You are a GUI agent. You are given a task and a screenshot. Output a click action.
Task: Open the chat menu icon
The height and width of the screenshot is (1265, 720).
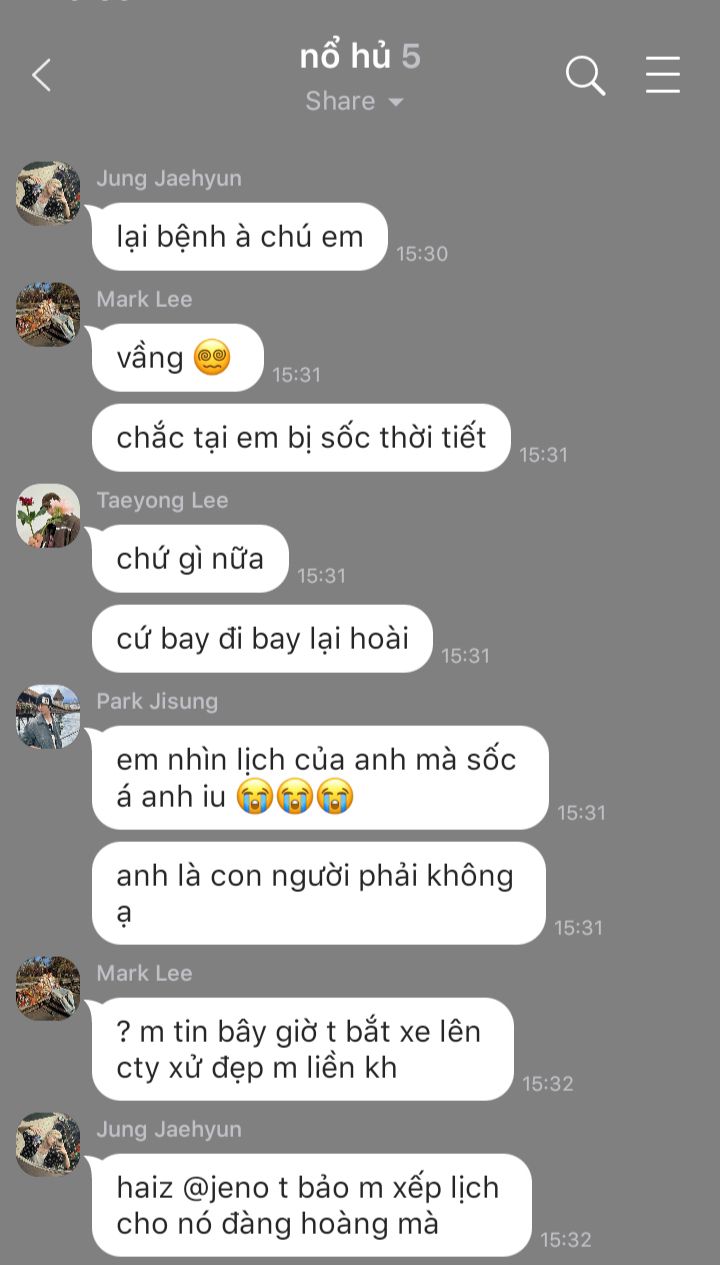click(662, 75)
